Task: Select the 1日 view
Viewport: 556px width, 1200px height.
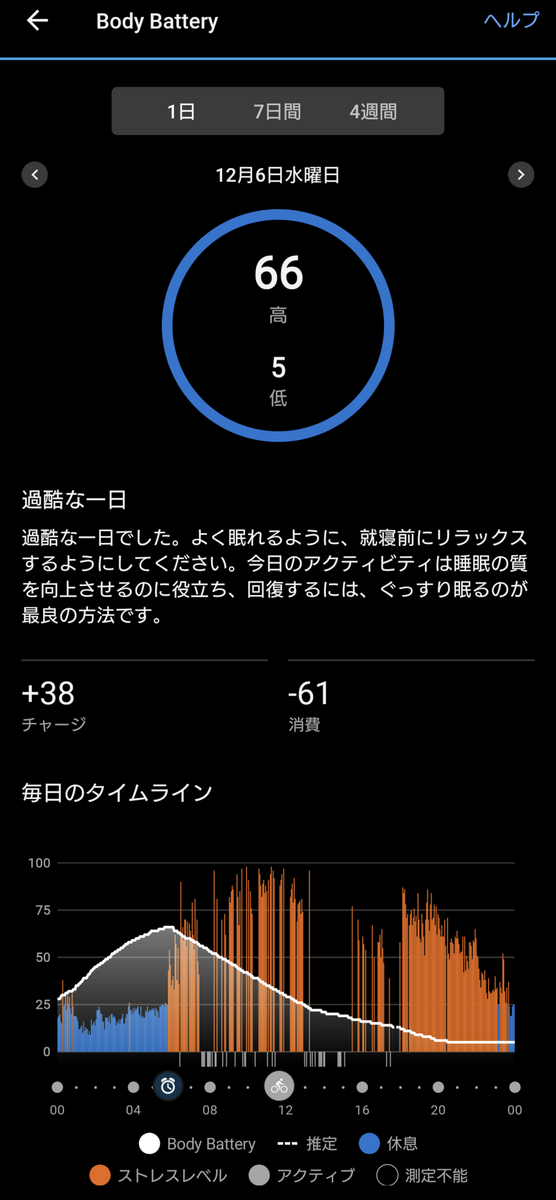Action: [181, 112]
